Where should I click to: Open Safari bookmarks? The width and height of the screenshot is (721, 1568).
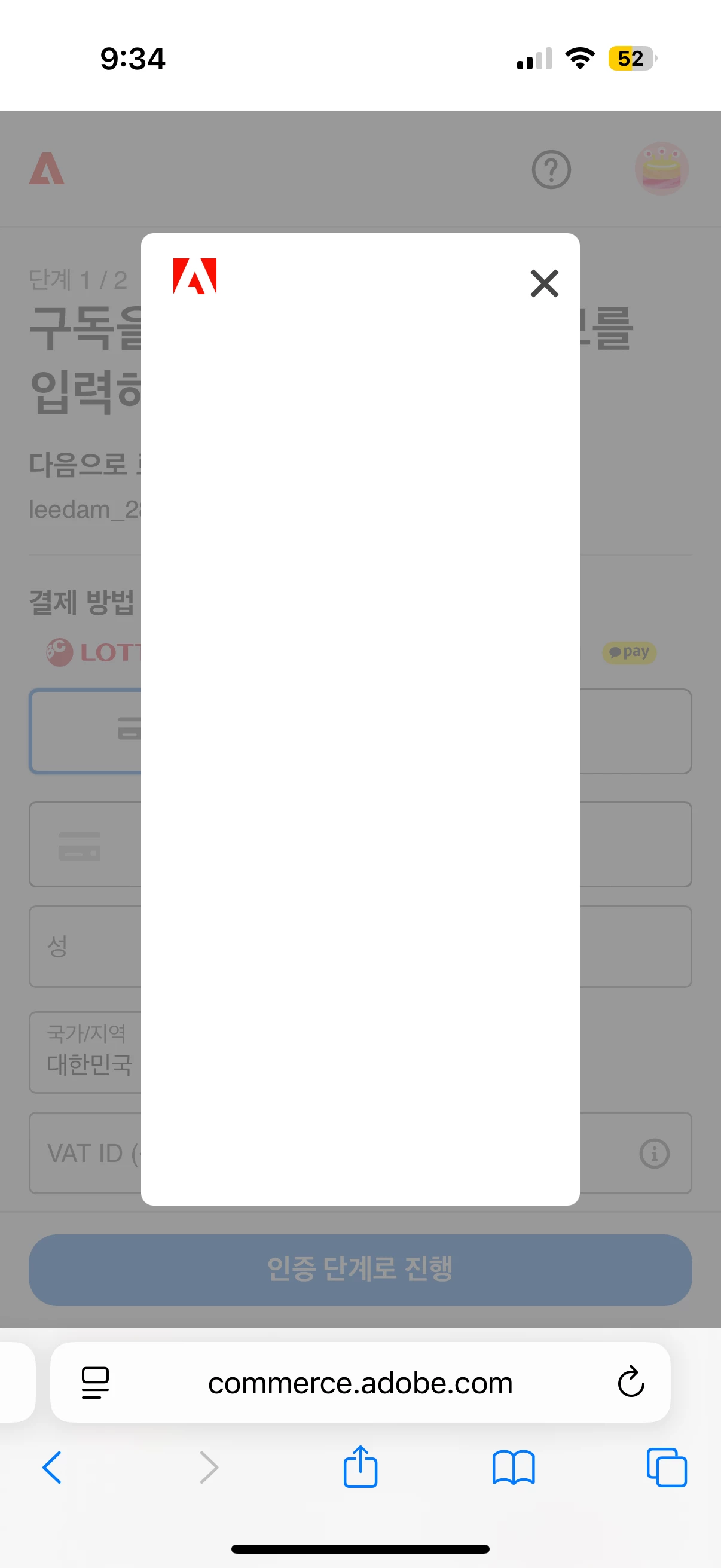coord(513,1468)
